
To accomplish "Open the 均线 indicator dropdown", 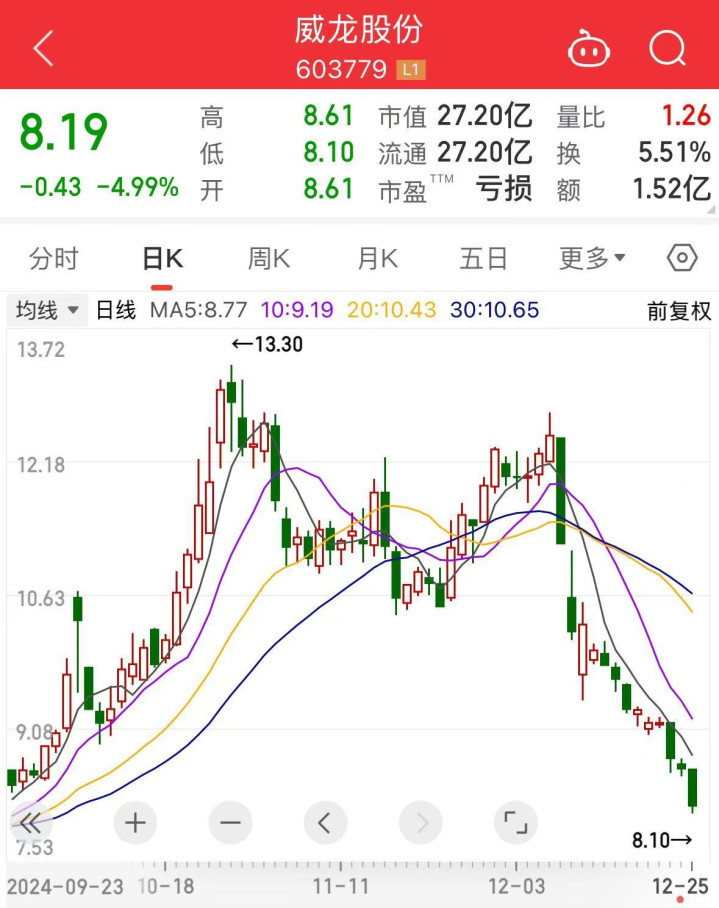I will click(x=46, y=310).
